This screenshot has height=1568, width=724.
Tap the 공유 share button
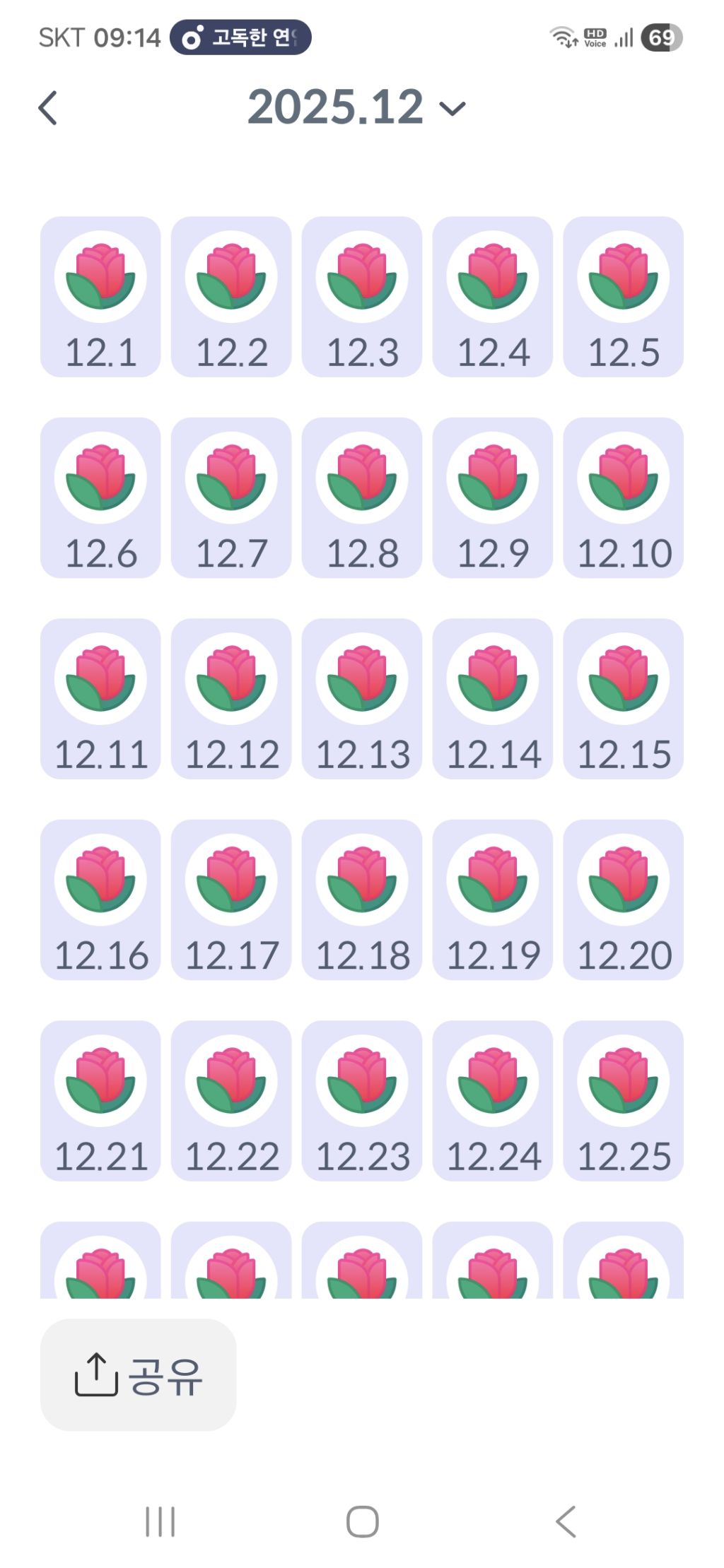click(139, 1374)
